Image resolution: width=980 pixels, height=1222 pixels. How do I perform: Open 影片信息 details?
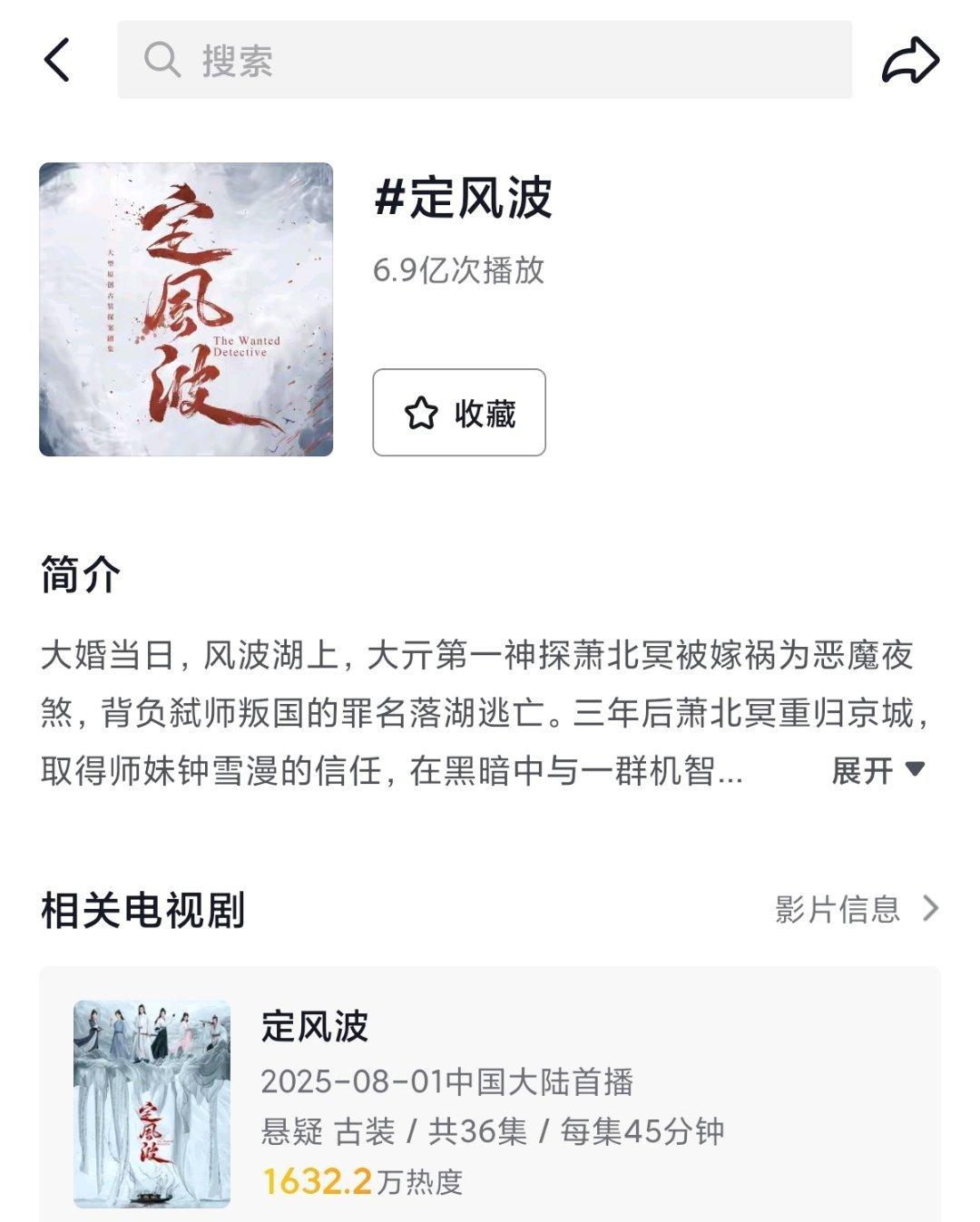click(x=856, y=908)
